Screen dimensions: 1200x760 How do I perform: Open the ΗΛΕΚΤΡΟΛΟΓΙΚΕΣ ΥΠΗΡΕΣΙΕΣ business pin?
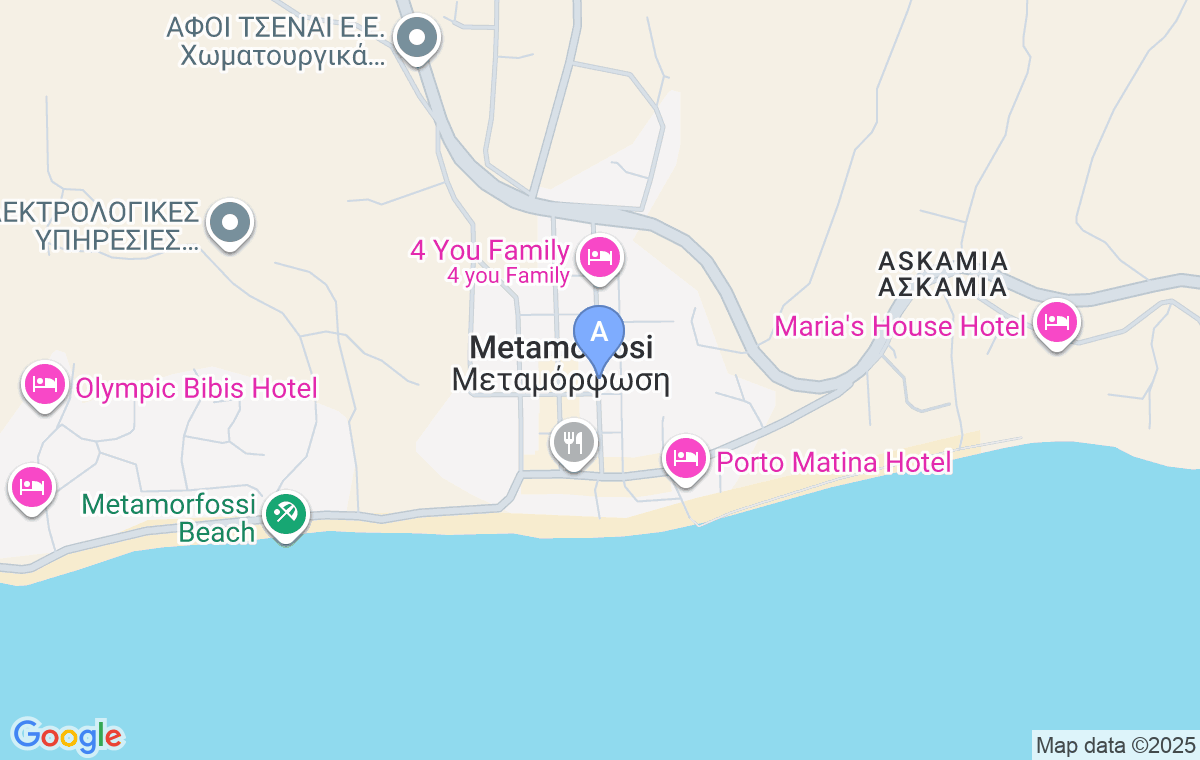point(231,223)
